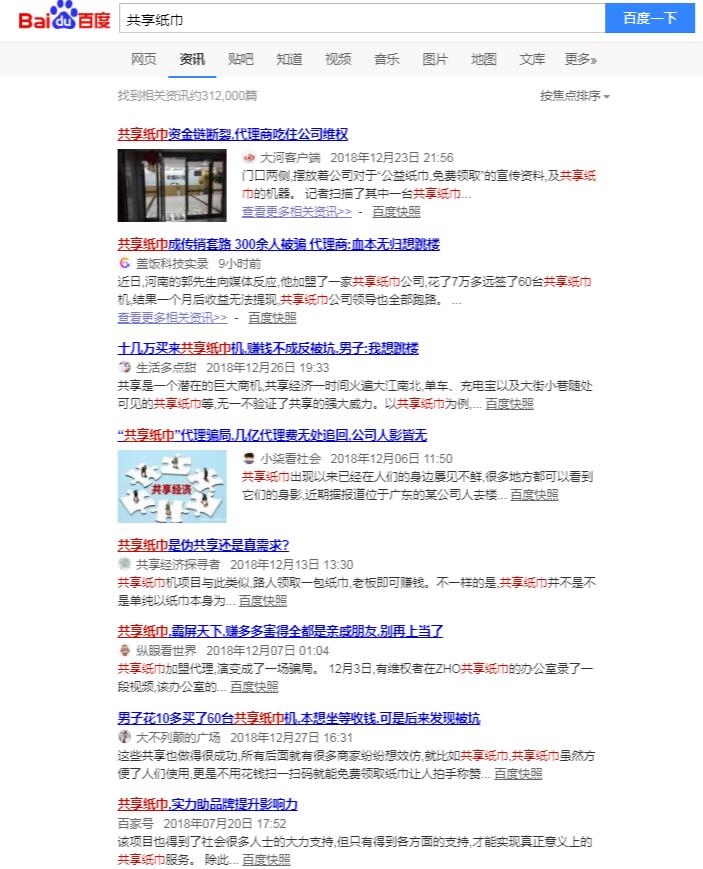Open article "共享纸巾"代理骗局,几亿代理费无处追回

point(272,435)
